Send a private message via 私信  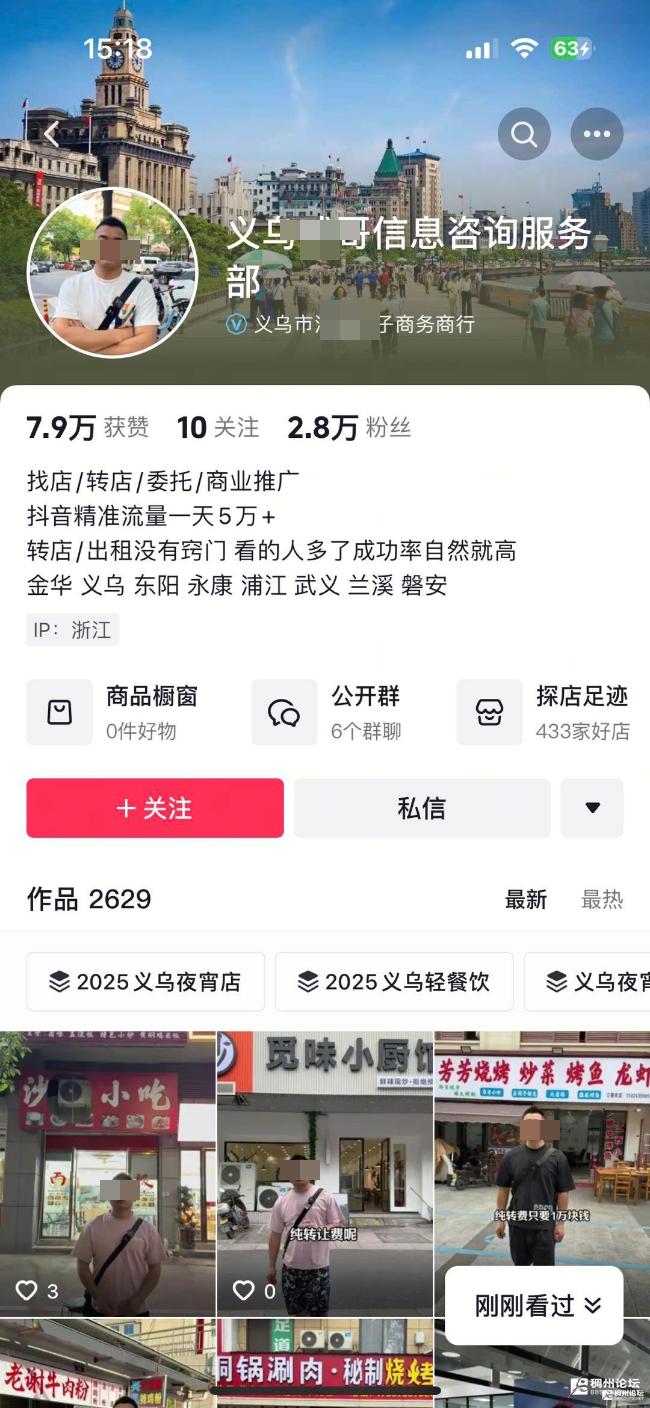coord(421,808)
